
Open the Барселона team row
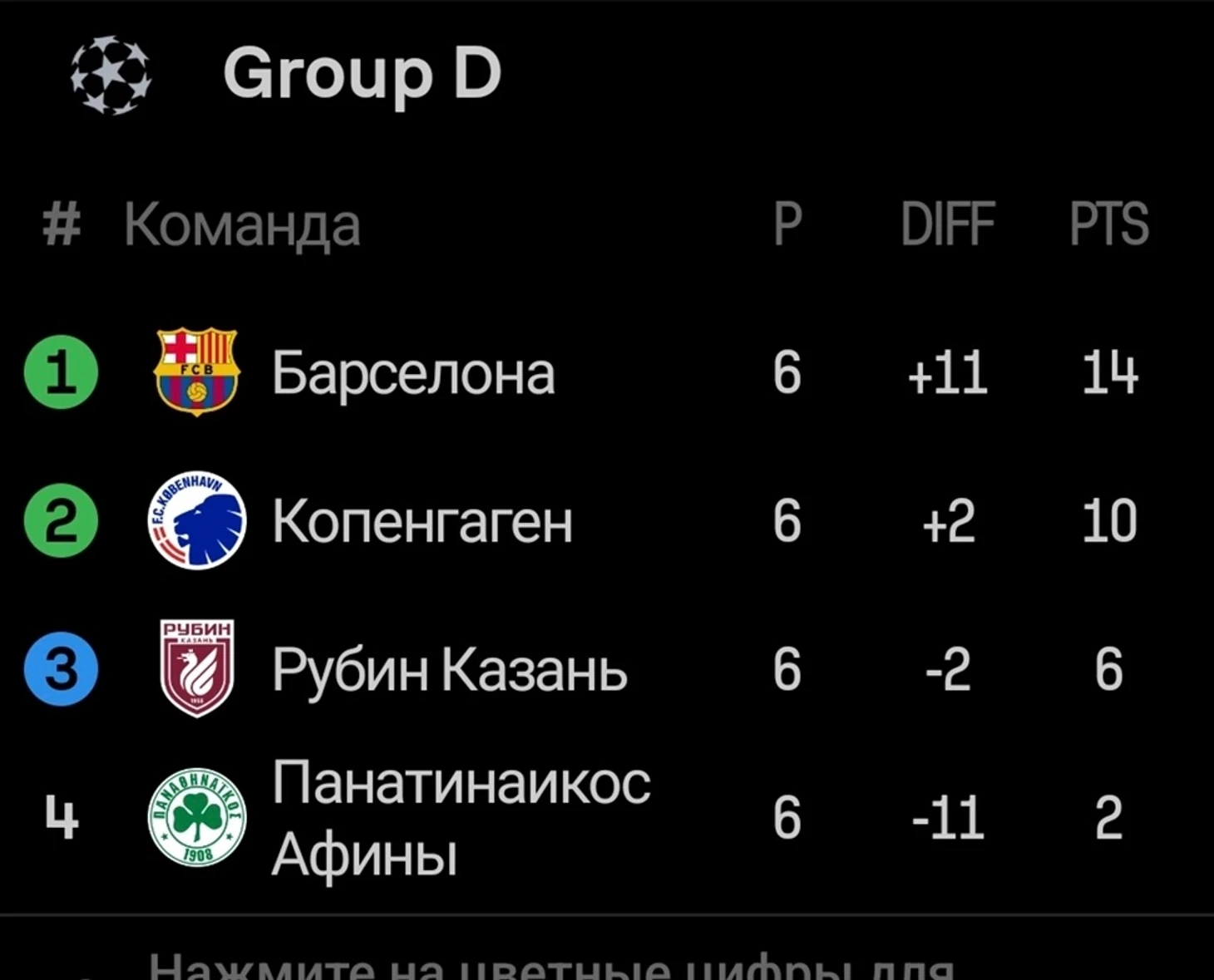point(413,372)
